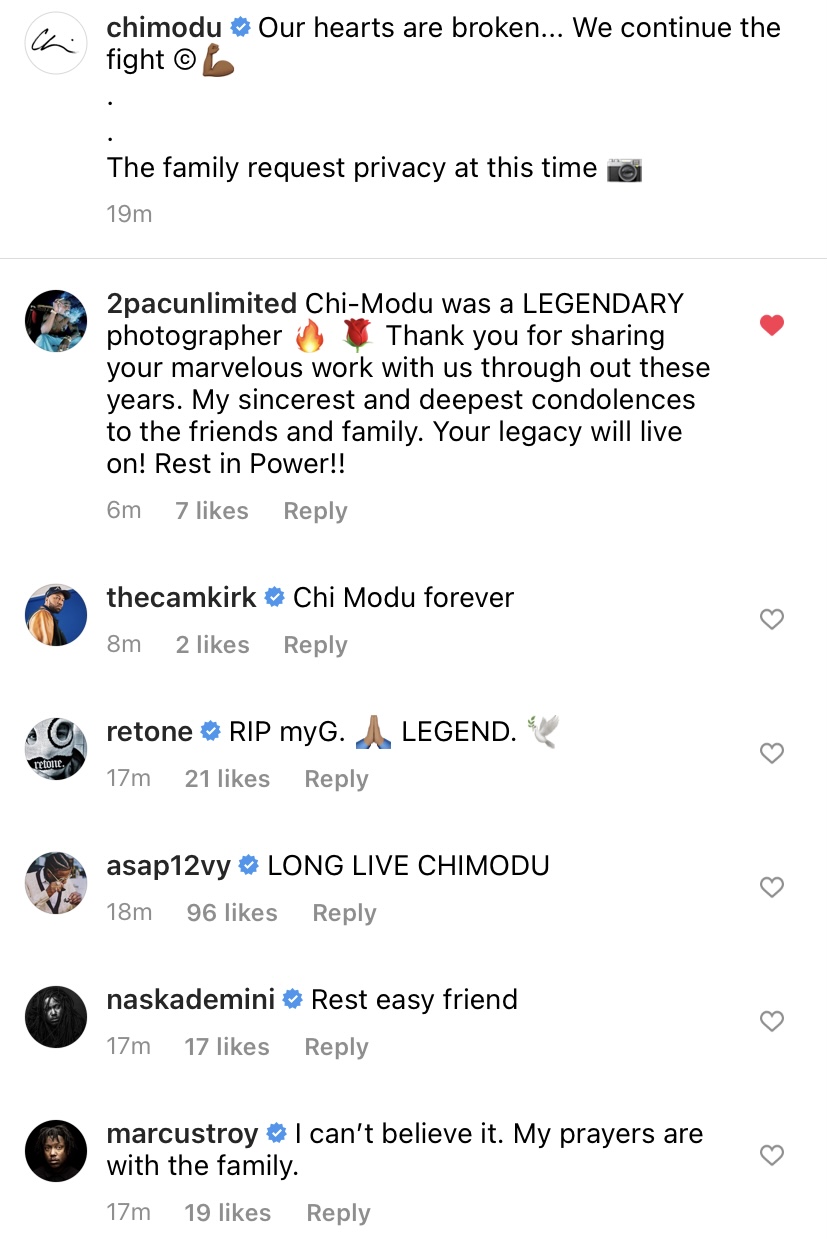Open chimodu's profile from the username

[164, 28]
